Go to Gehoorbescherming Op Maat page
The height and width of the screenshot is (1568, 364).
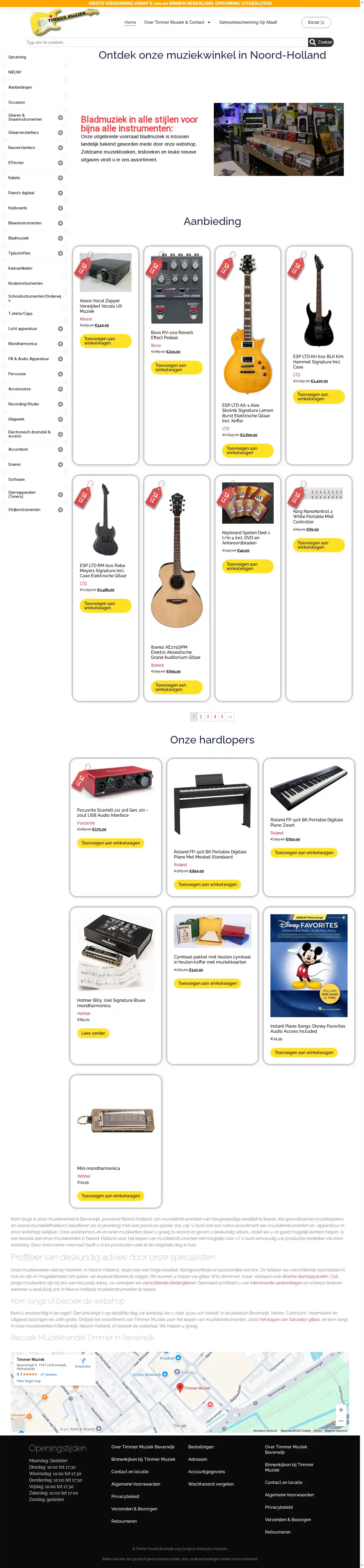248,23
